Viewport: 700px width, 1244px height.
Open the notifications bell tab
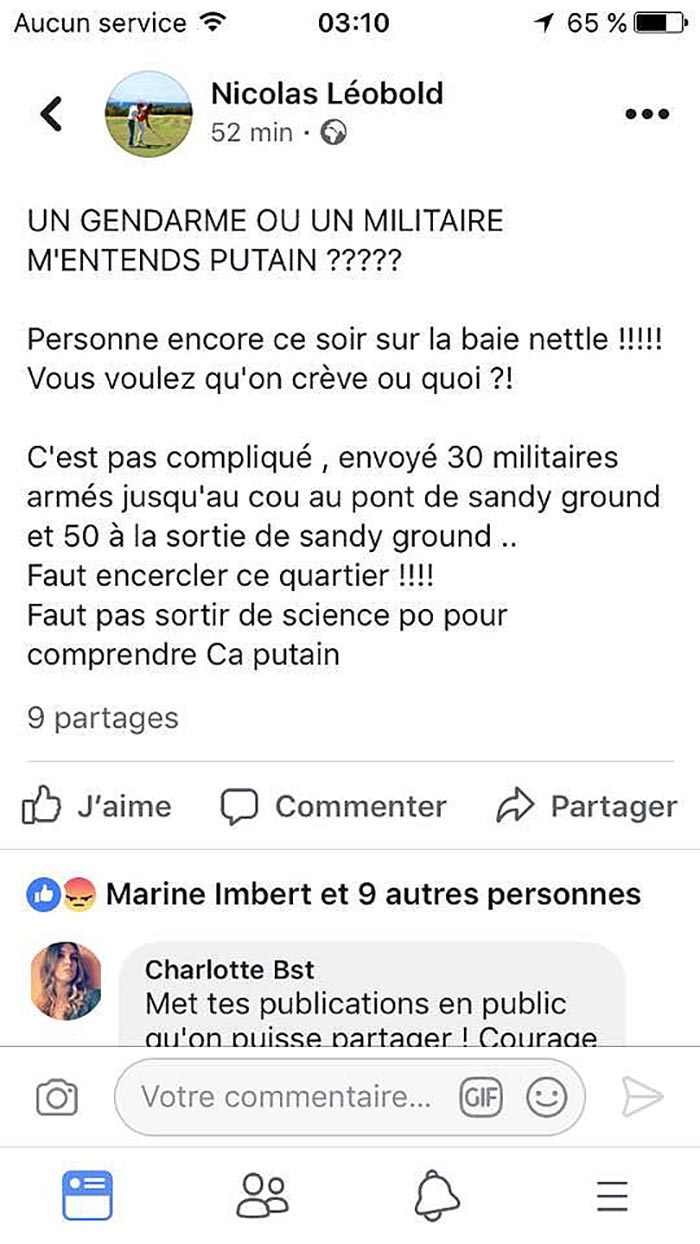(437, 1196)
